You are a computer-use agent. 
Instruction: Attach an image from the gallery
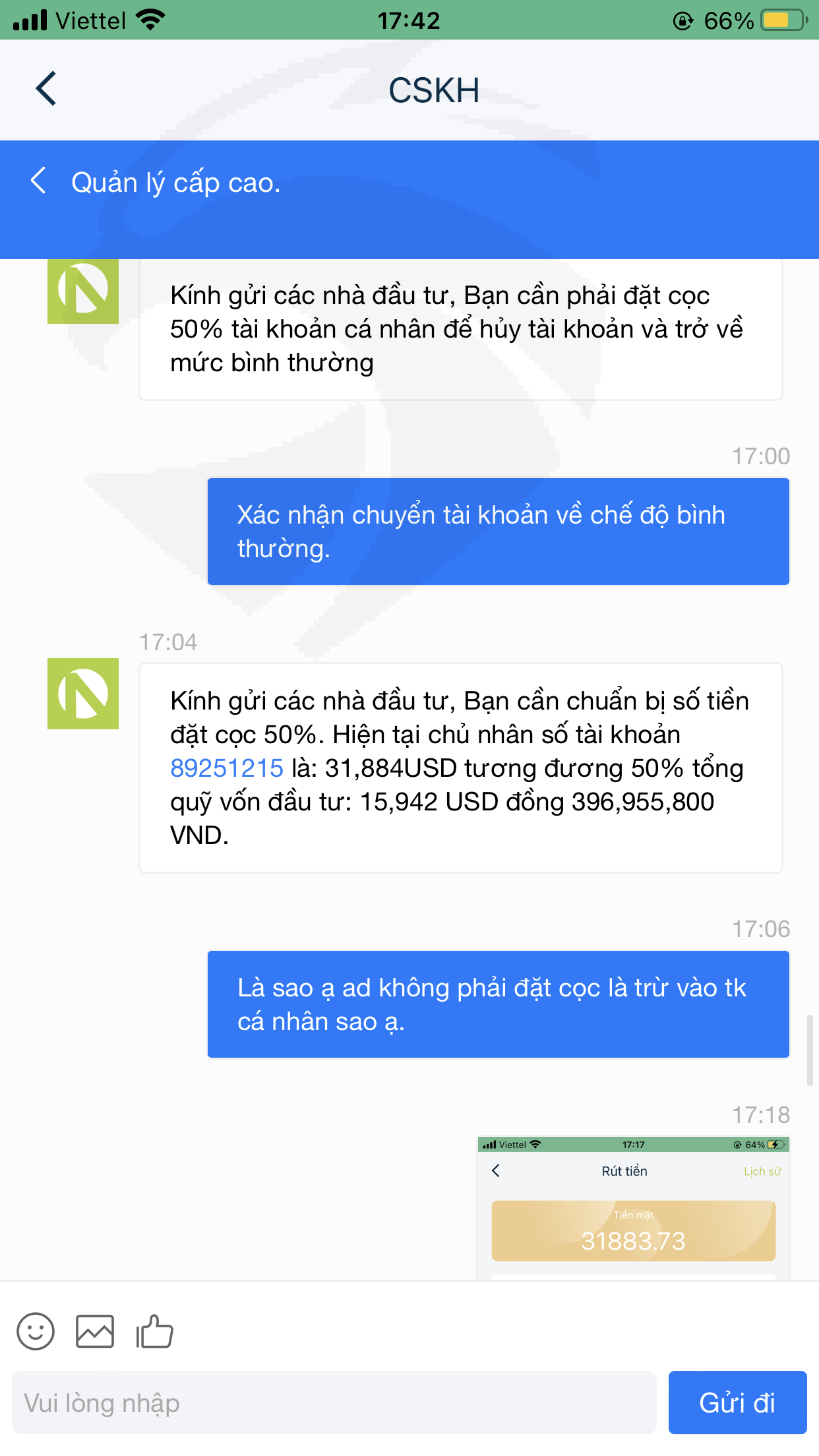click(95, 1331)
